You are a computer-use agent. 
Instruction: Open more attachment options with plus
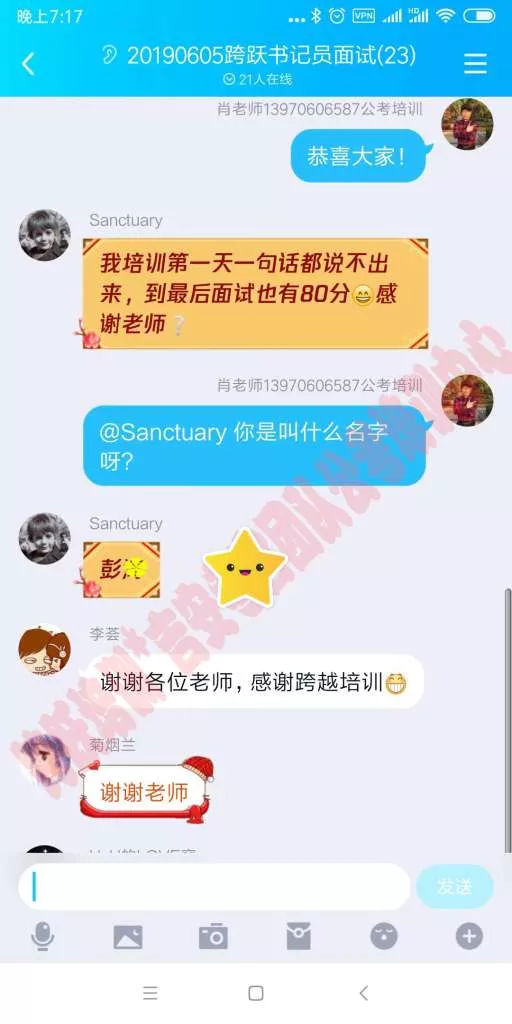point(469,936)
